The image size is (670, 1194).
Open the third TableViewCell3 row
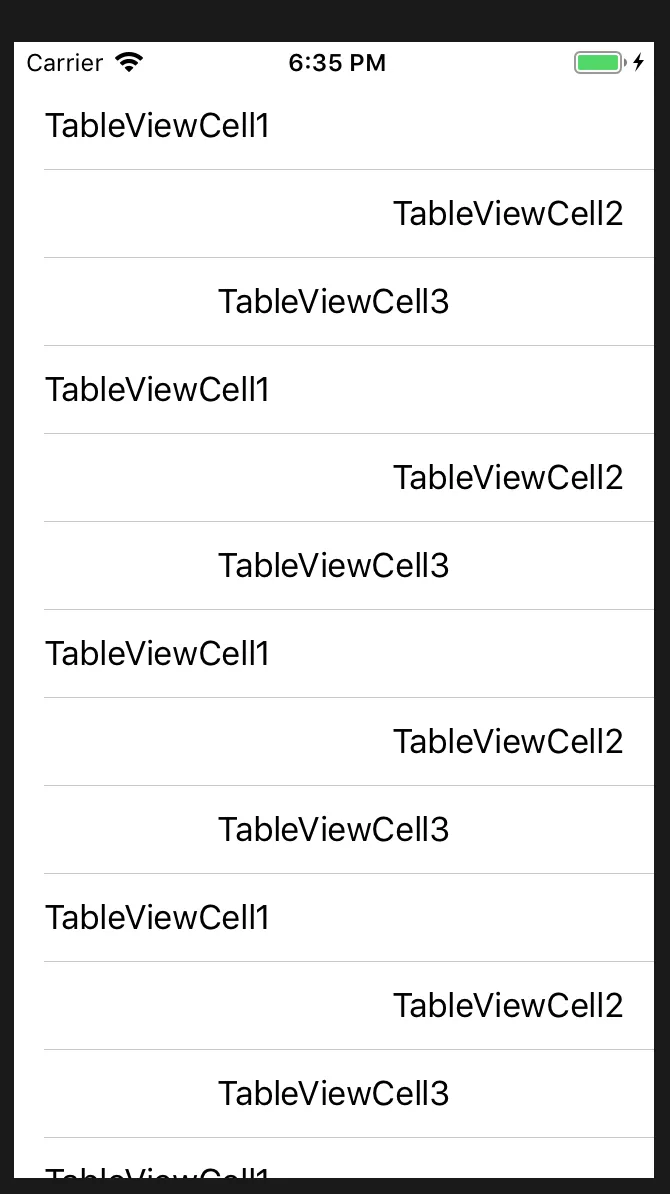[x=334, y=830]
